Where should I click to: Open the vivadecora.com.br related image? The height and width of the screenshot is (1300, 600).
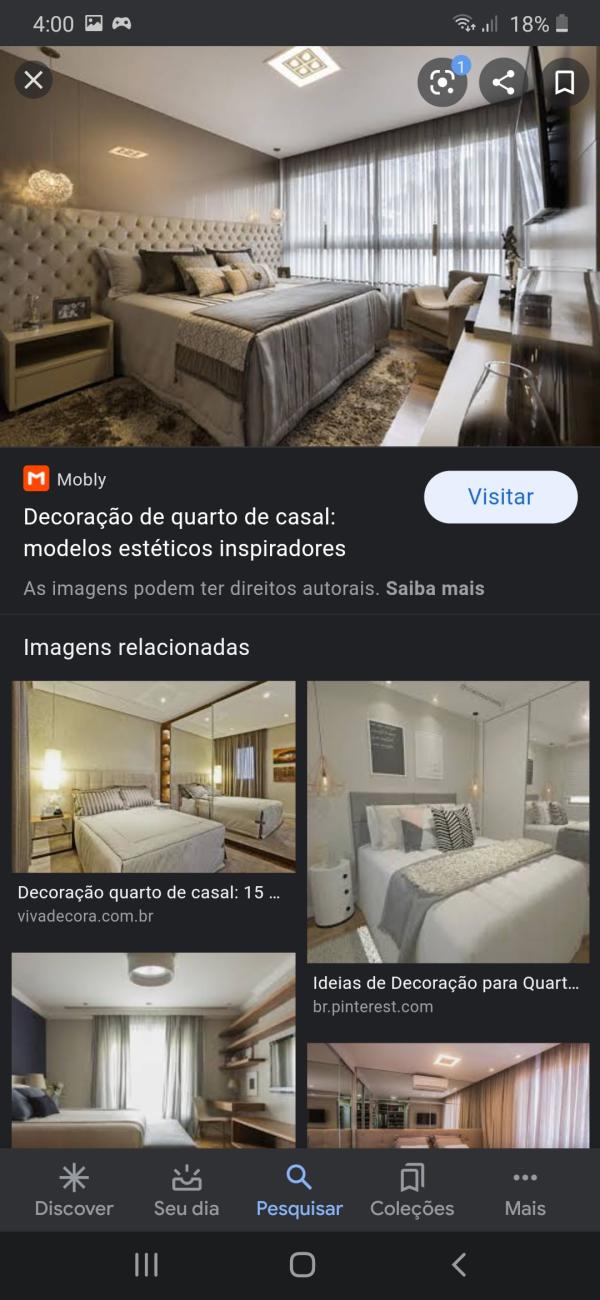click(154, 776)
